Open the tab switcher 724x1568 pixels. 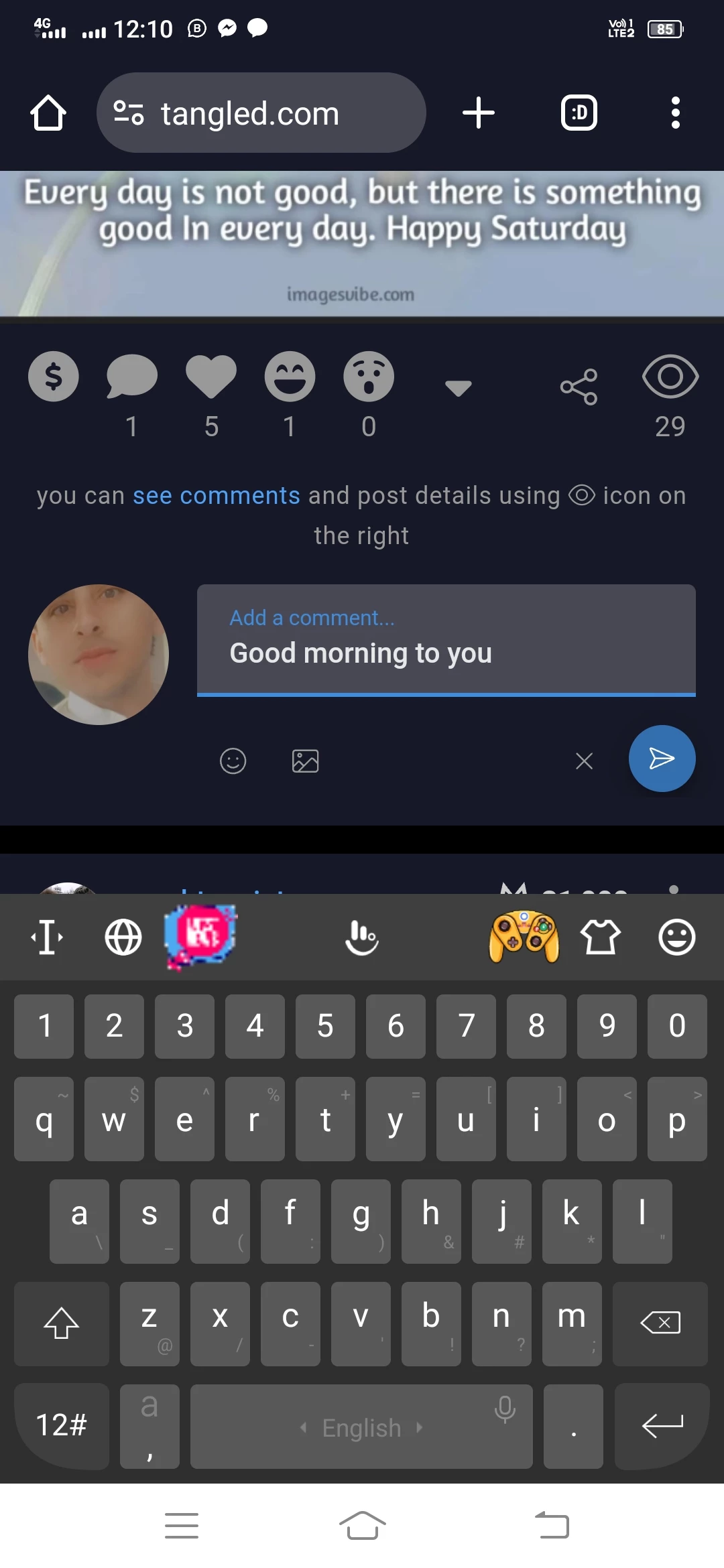579,113
